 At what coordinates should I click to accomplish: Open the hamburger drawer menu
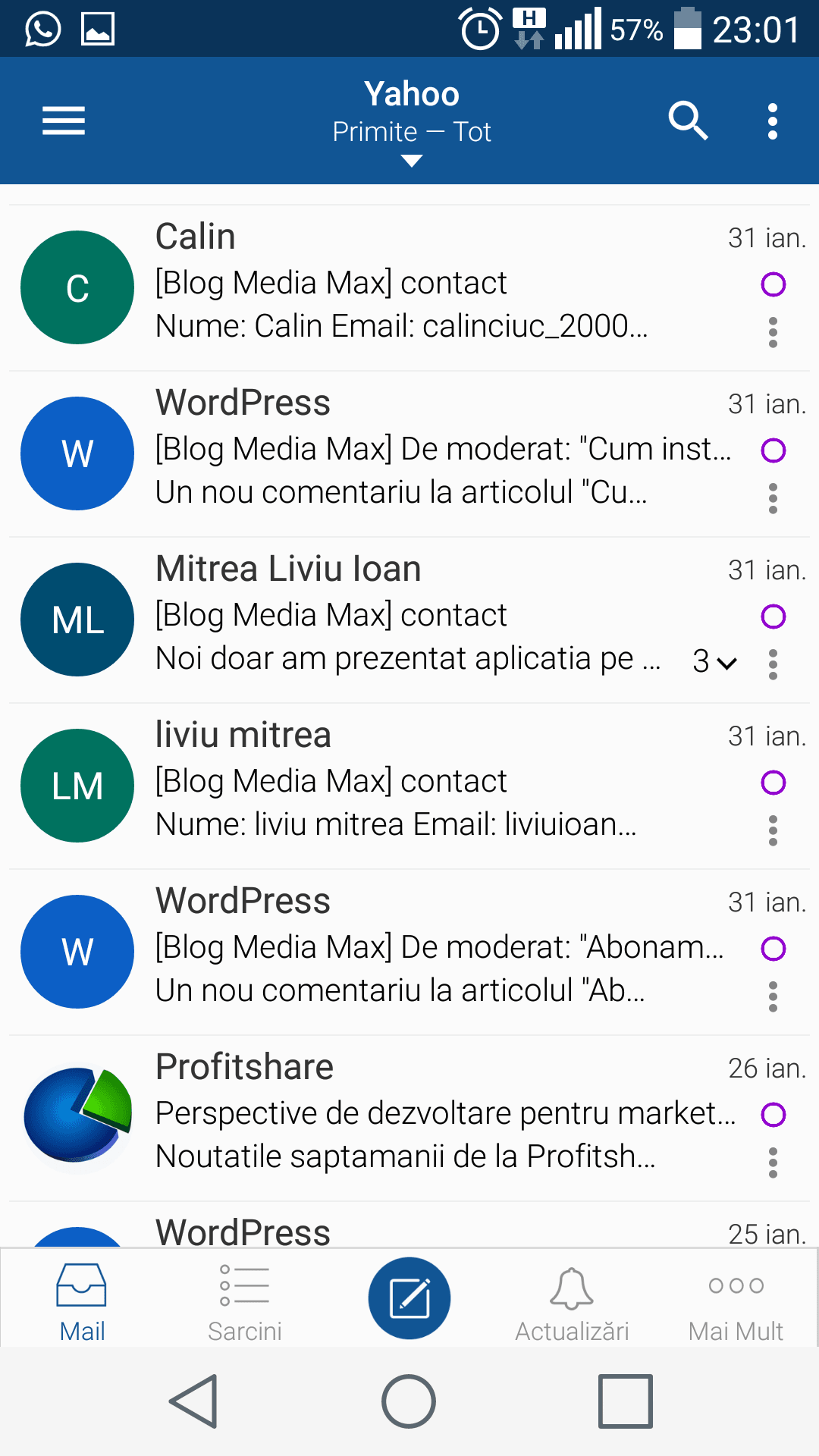click(x=64, y=121)
